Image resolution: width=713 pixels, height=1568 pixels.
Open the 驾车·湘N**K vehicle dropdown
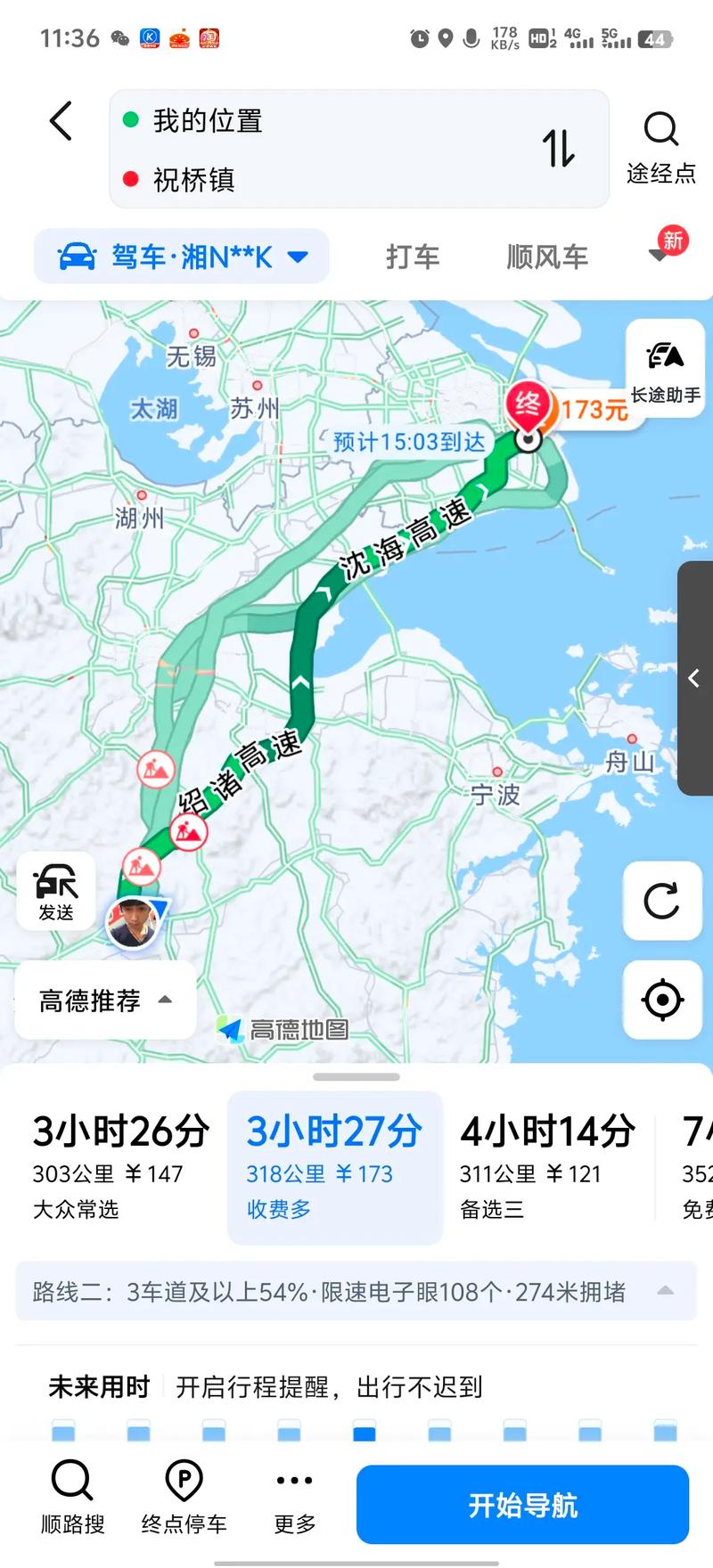click(x=180, y=256)
